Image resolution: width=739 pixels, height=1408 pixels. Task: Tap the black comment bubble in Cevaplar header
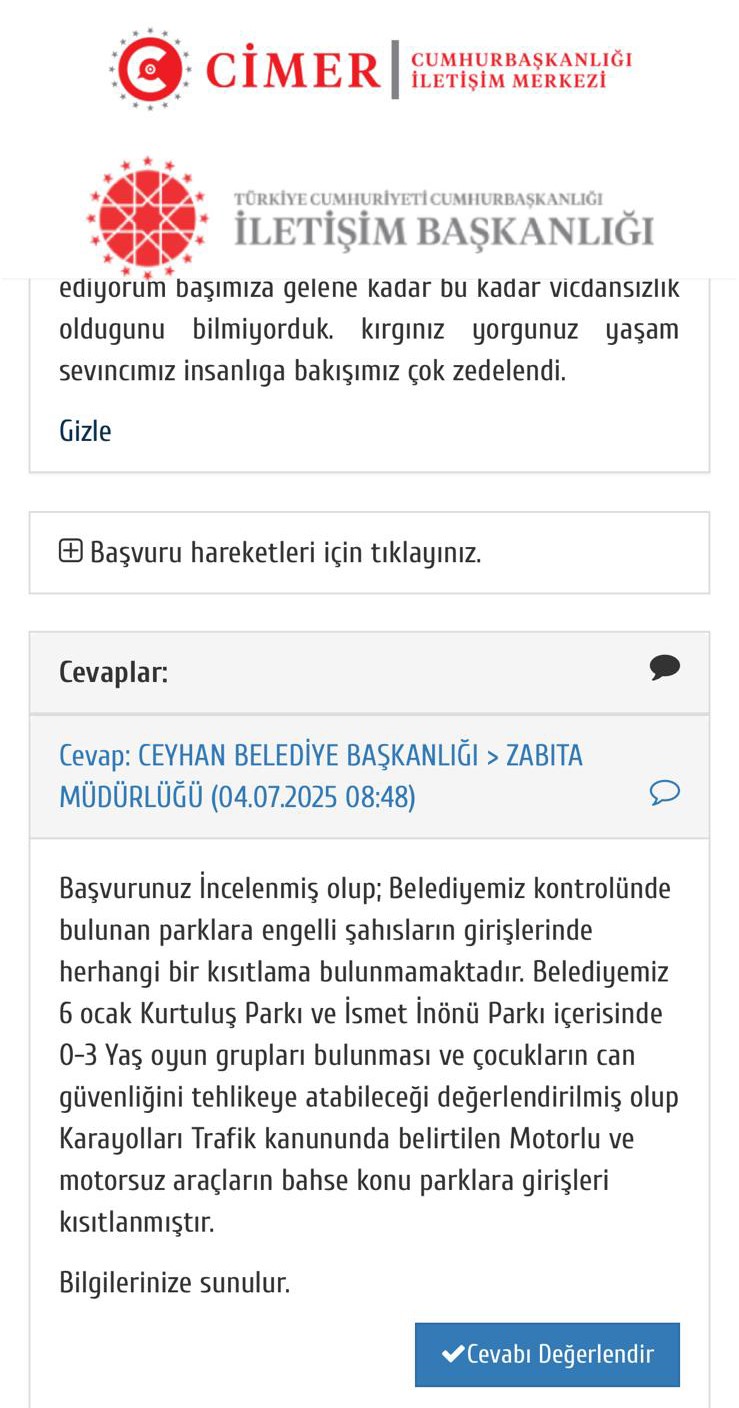click(x=664, y=668)
